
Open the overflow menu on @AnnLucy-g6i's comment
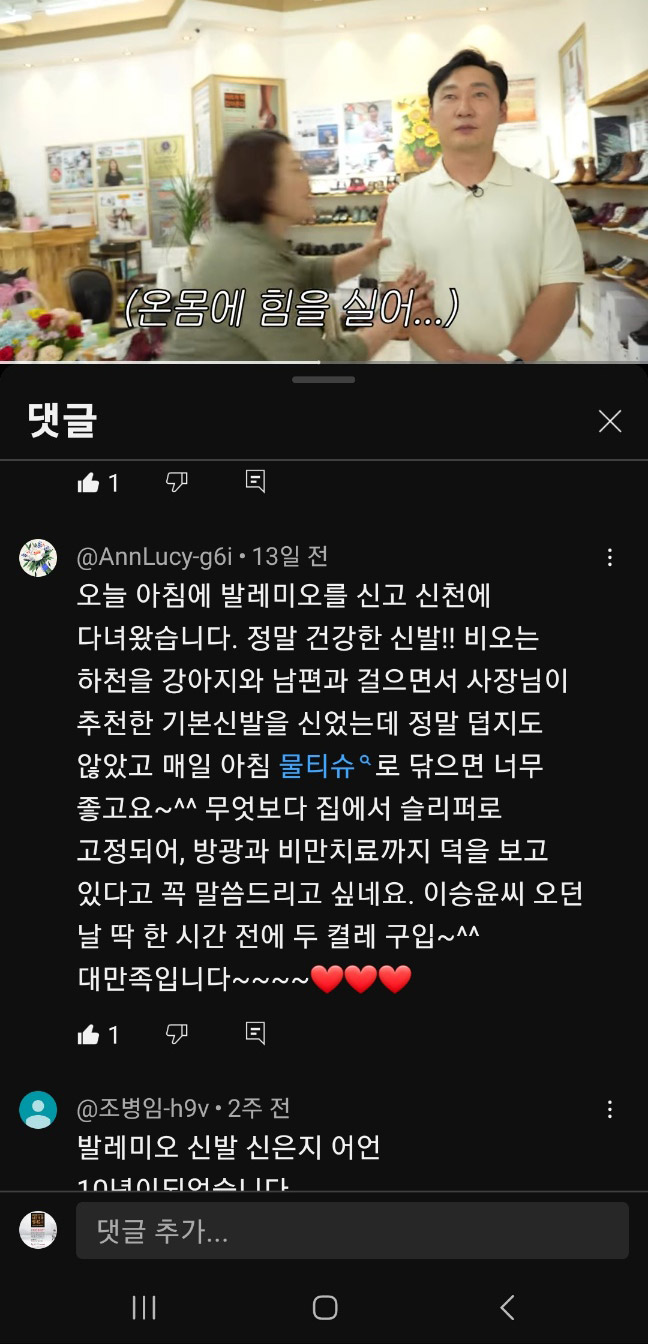[x=609, y=558]
